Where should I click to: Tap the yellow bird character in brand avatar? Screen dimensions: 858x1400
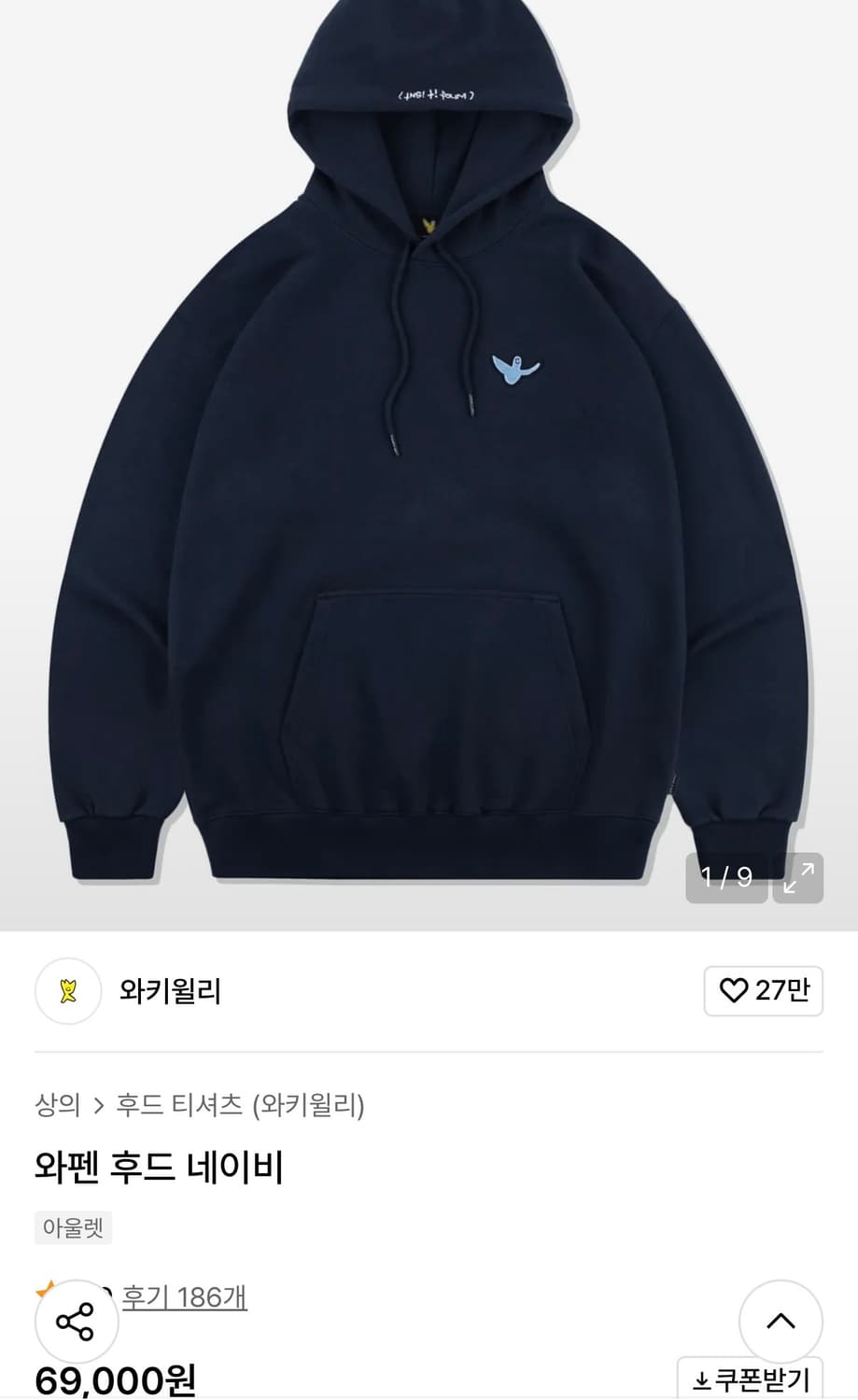(66, 992)
